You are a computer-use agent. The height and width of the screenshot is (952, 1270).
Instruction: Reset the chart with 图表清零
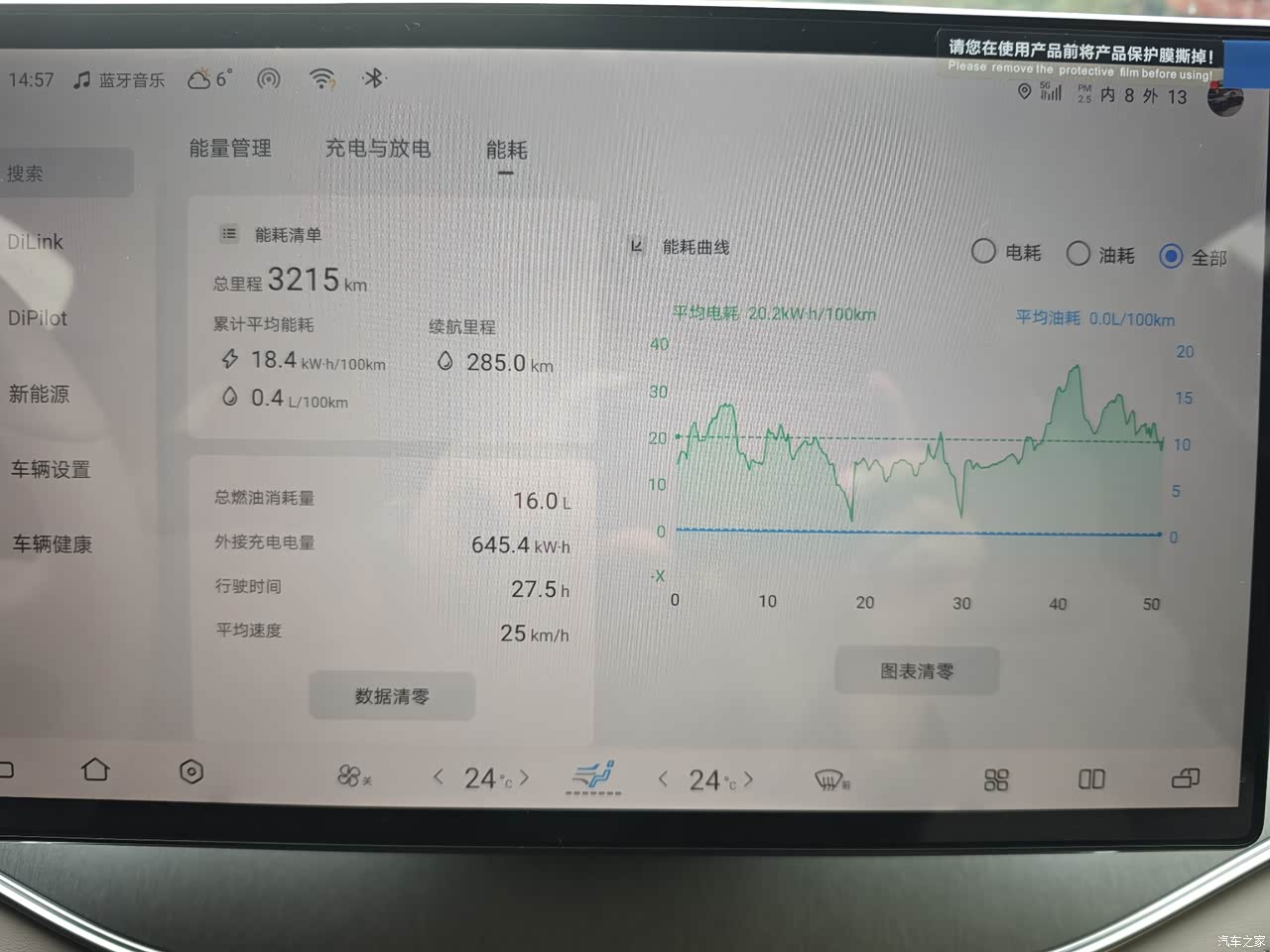click(917, 671)
